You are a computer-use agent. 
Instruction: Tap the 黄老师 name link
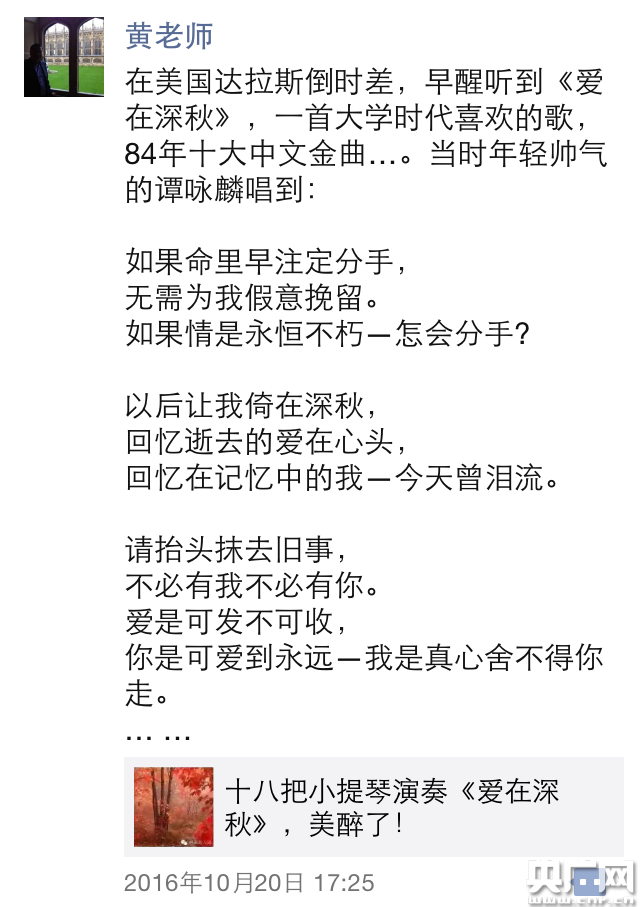[x=169, y=36]
